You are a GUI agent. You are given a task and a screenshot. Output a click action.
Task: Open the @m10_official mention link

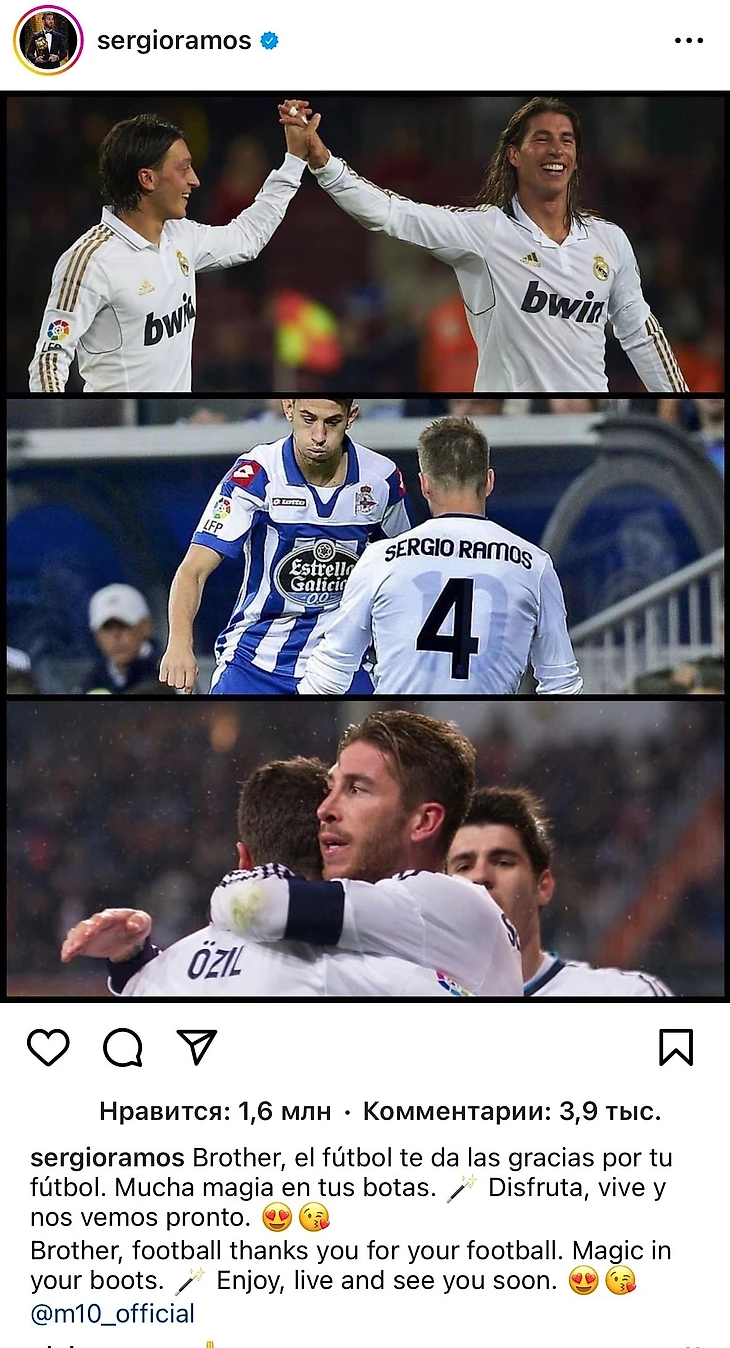pyautogui.click(x=113, y=1313)
